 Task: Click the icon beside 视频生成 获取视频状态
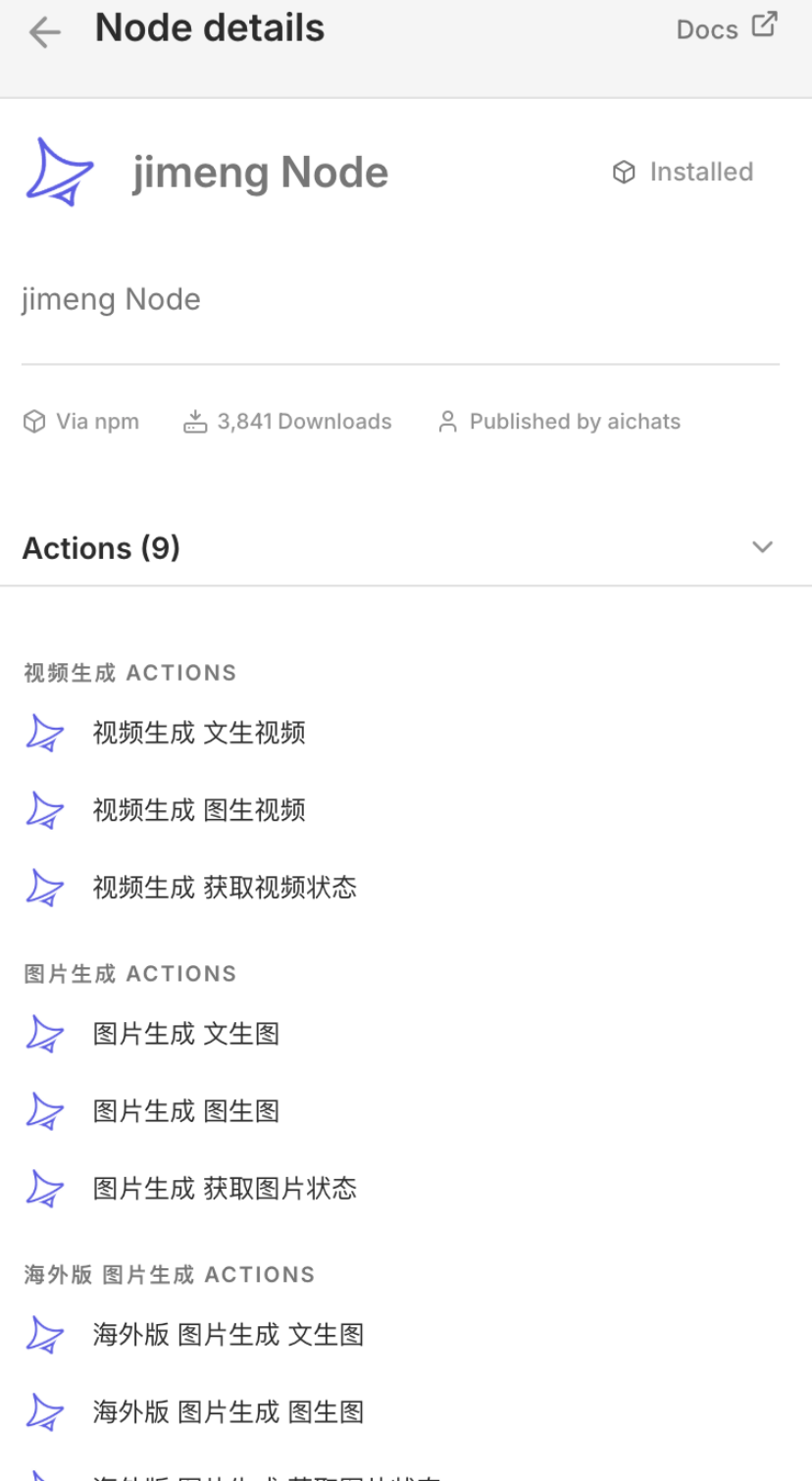coord(44,889)
